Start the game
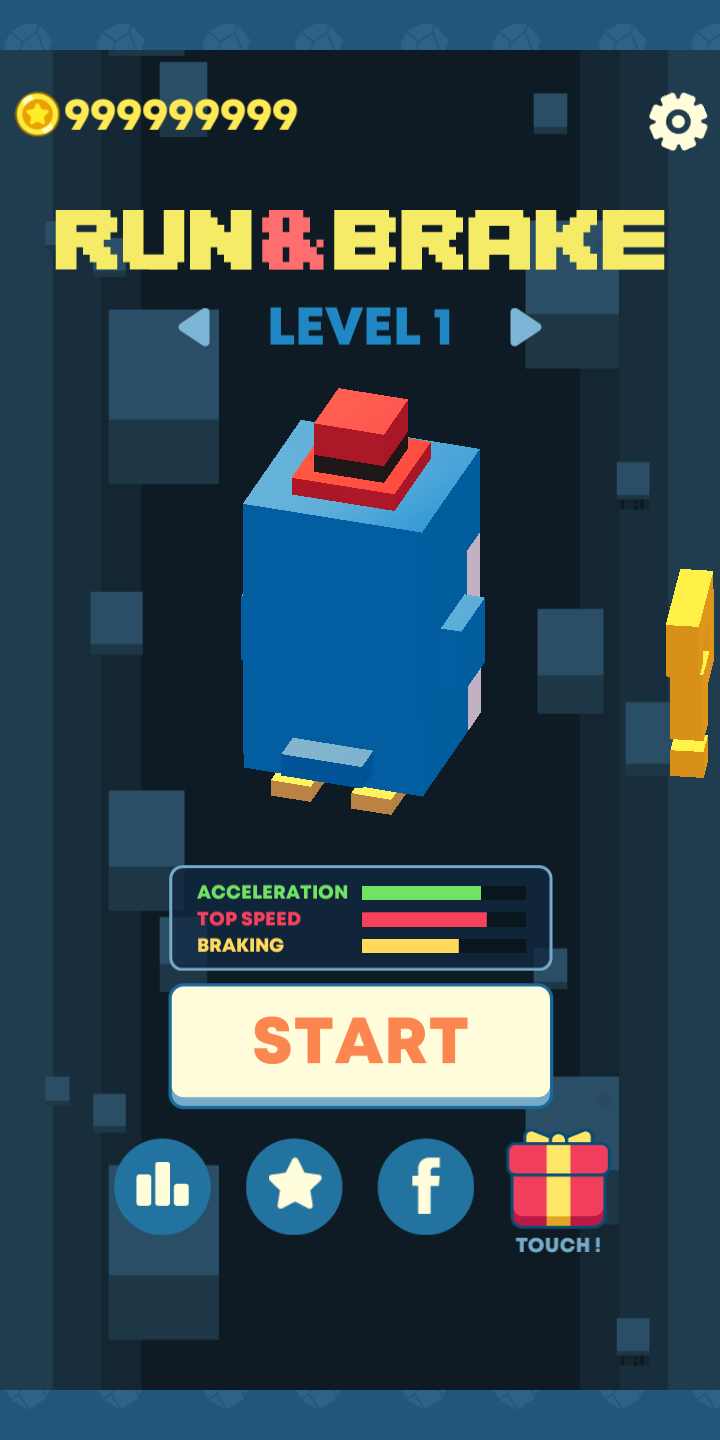This screenshot has height=1440, width=720. tap(360, 1042)
